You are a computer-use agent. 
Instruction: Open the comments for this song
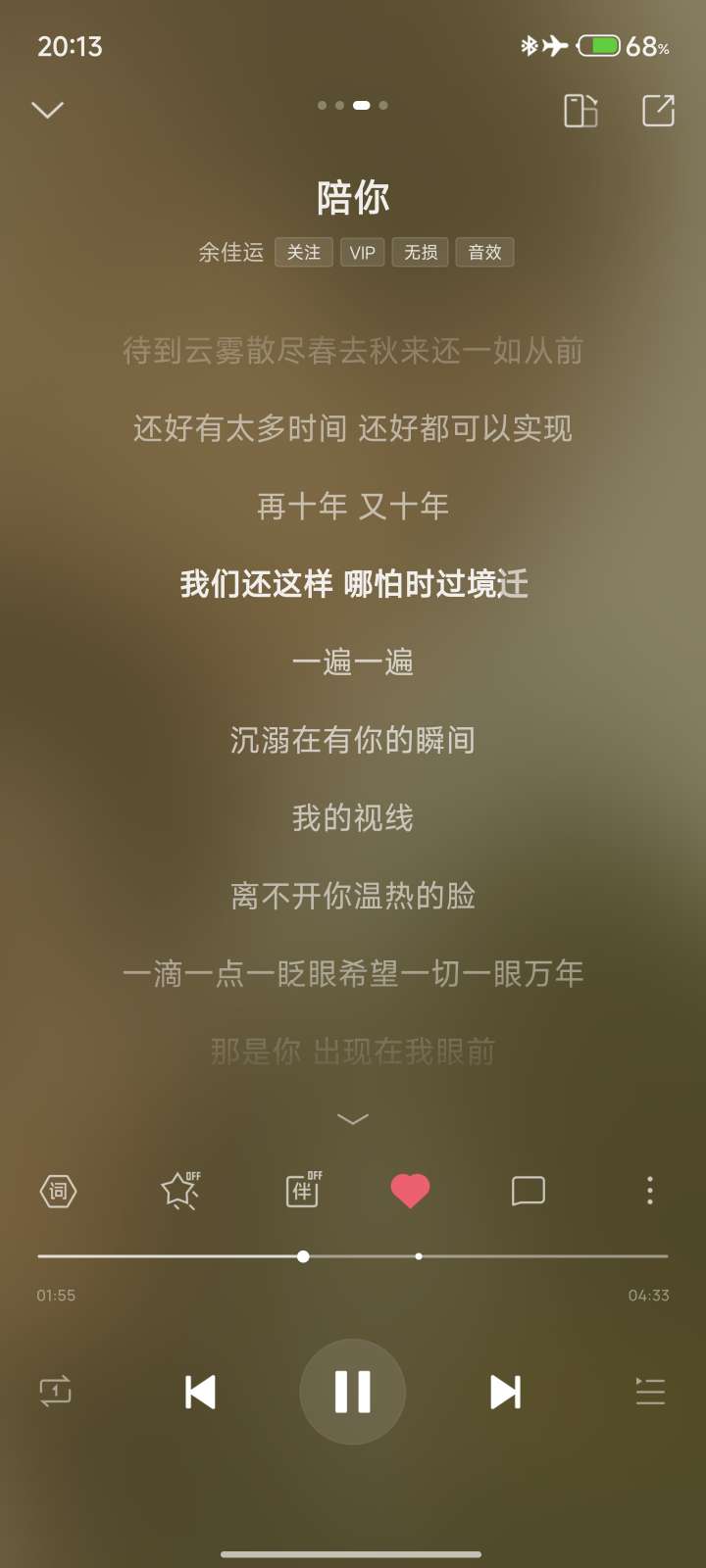(528, 1191)
